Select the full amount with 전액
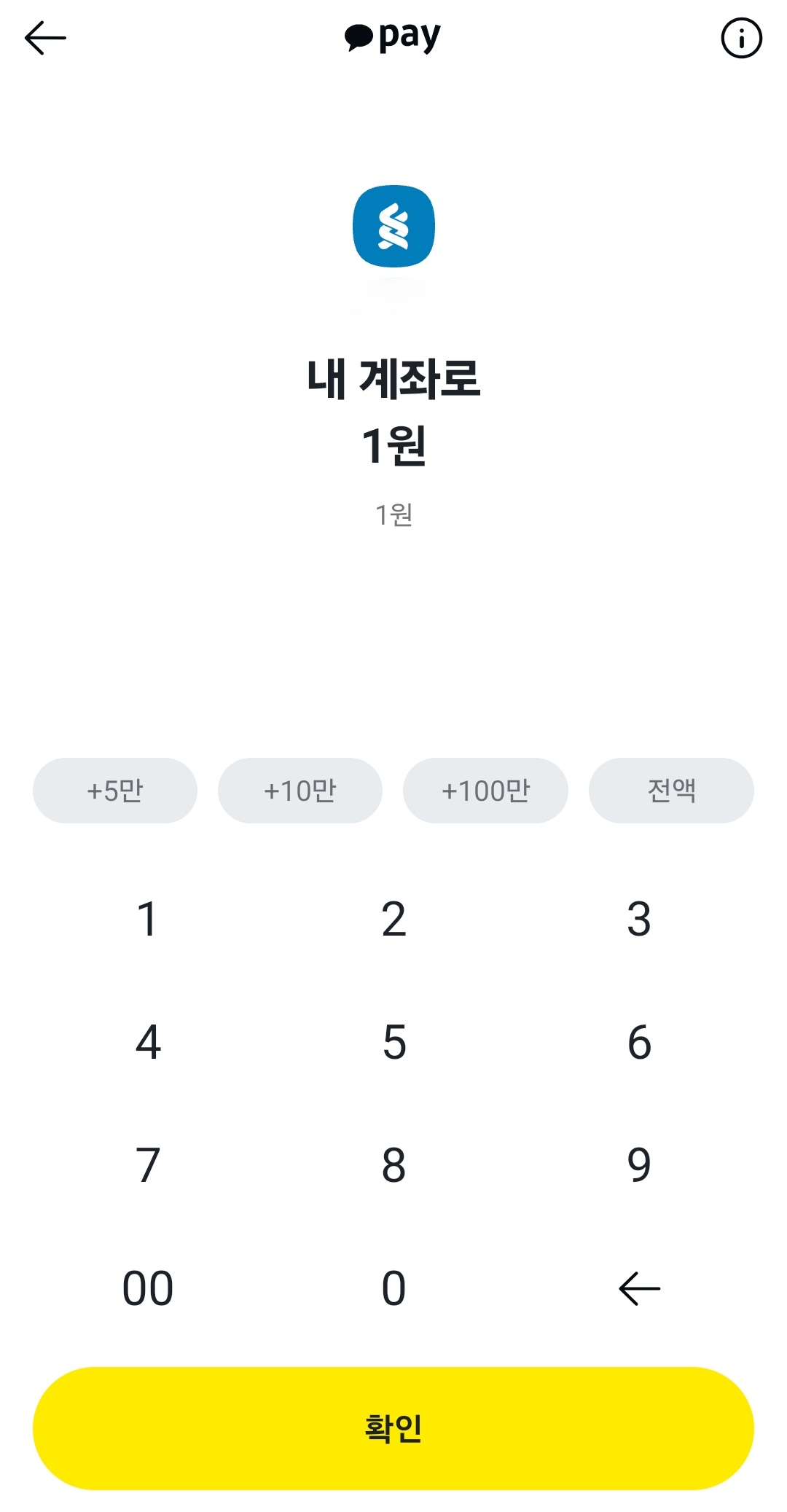 pos(671,791)
